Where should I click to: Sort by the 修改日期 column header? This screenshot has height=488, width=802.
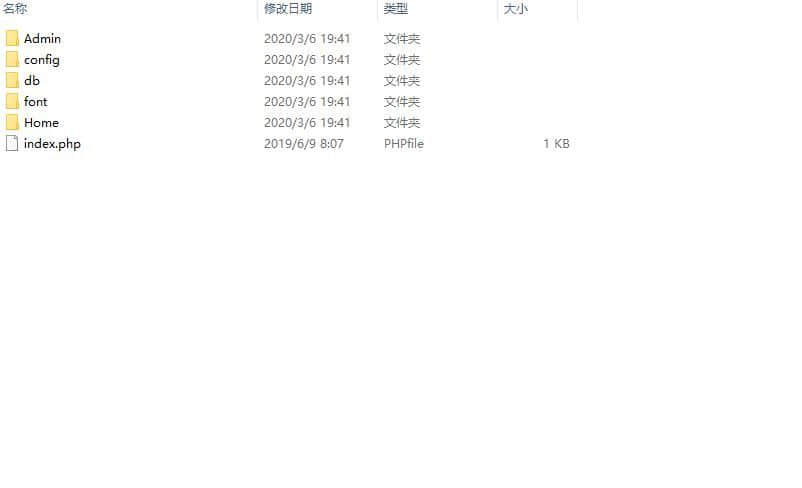287,9
